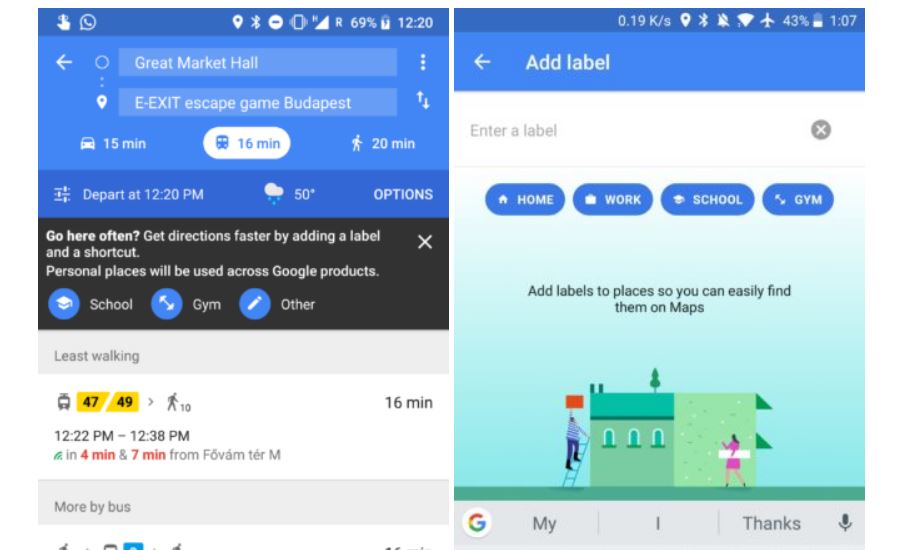Start voice input with the keyboard microphone
The image size is (900, 550).
845,522
